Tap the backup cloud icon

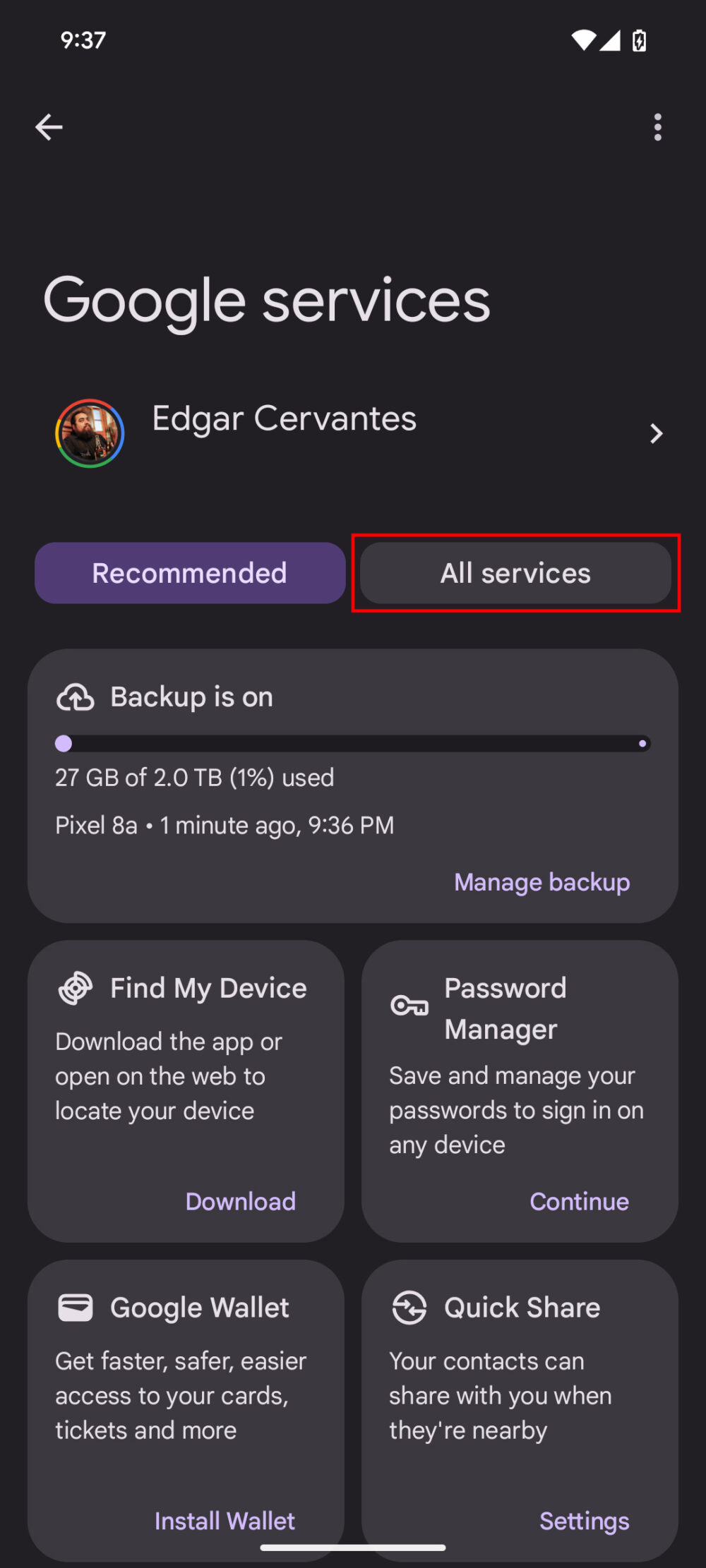click(76, 697)
